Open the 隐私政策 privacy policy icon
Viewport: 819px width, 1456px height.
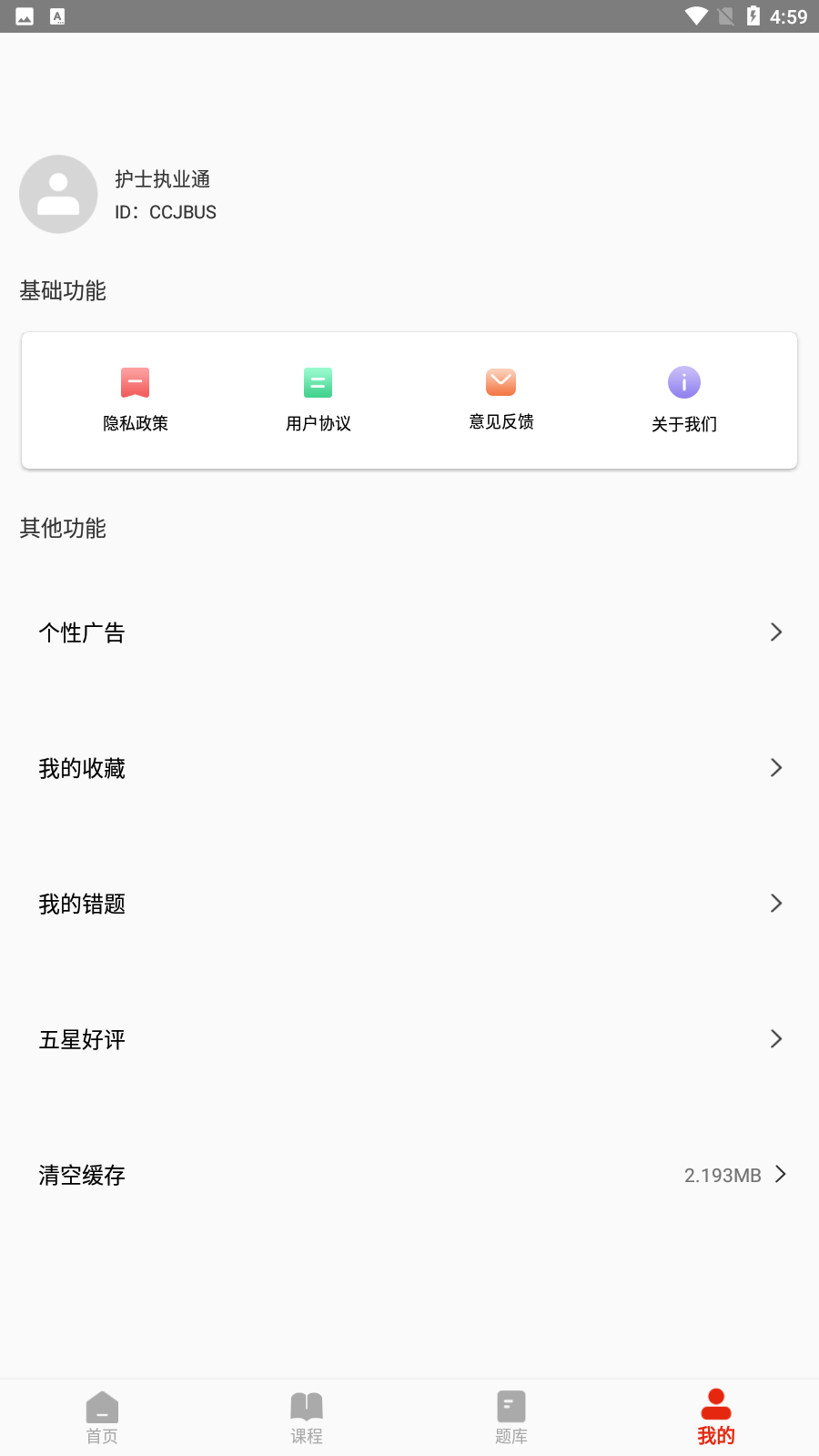pos(136,383)
